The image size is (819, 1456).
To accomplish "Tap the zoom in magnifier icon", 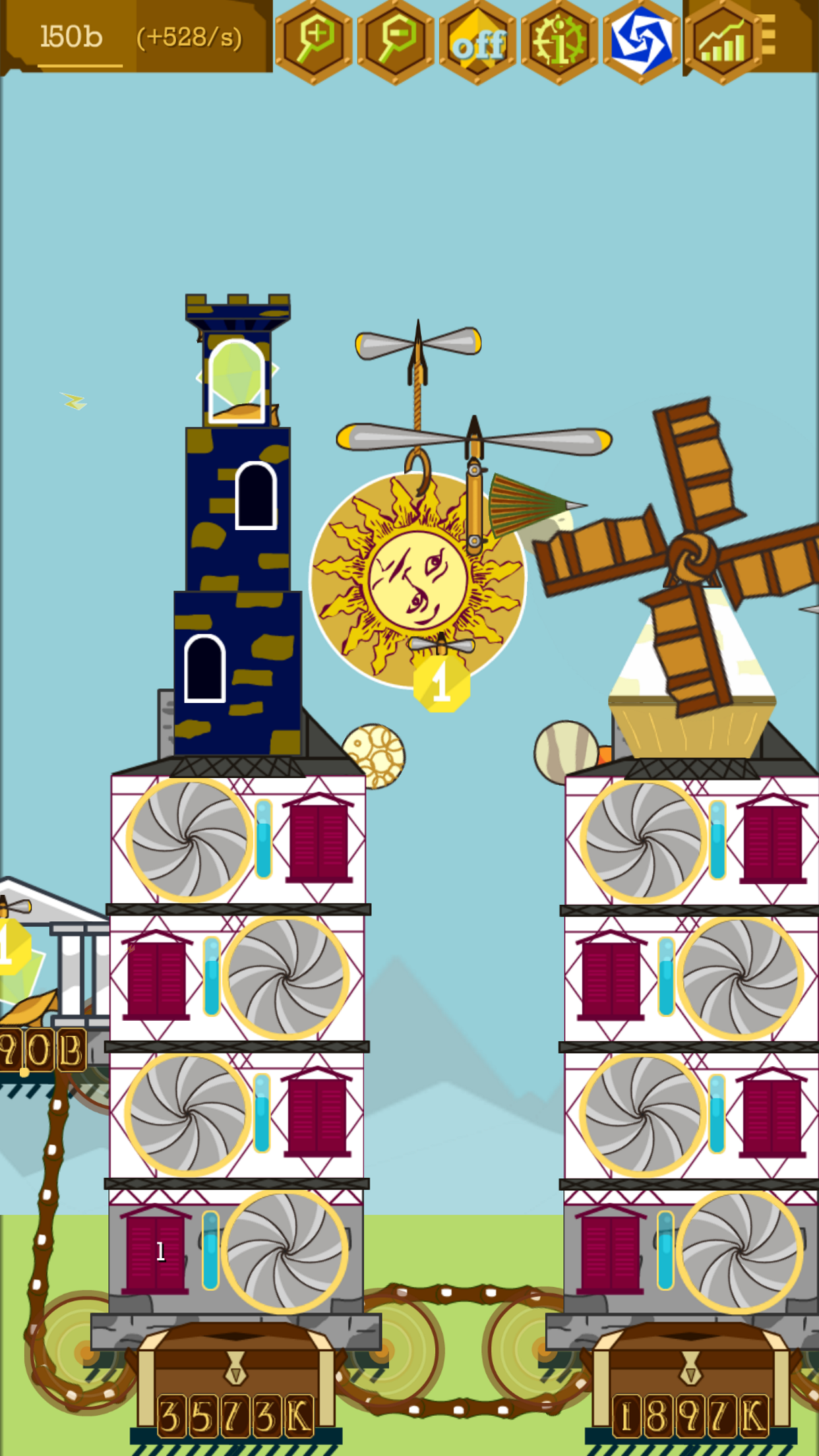I will [x=314, y=41].
